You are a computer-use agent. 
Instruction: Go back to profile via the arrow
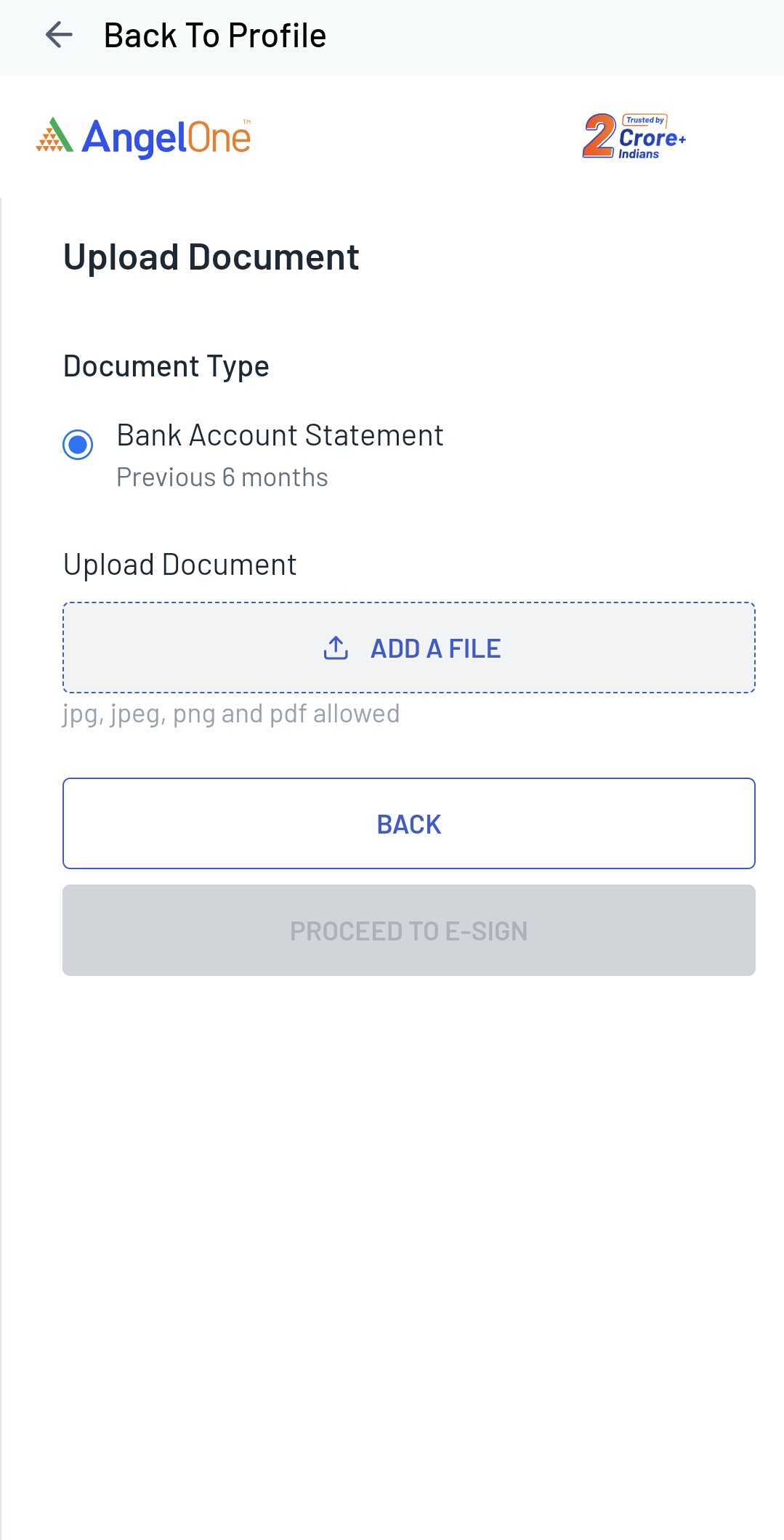point(58,35)
